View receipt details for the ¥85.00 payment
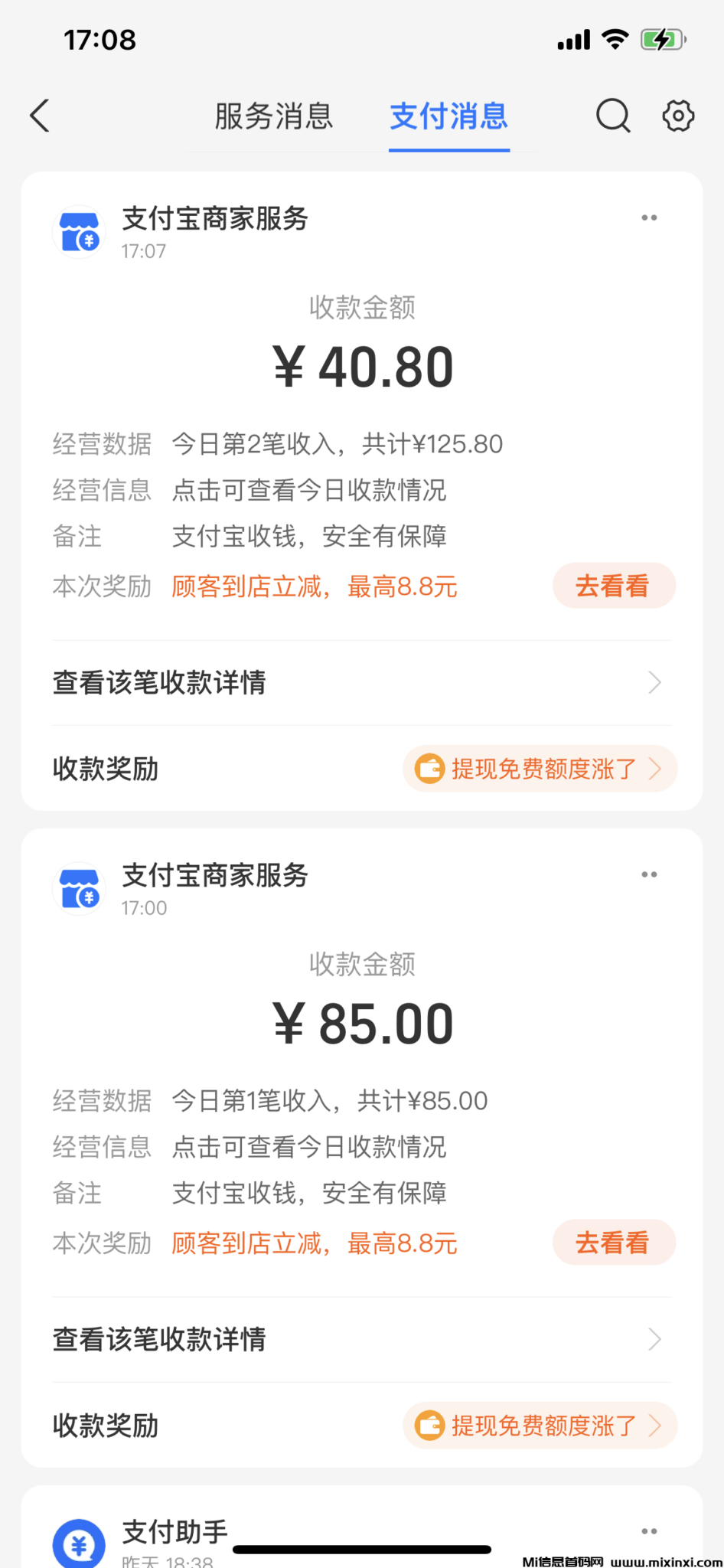This screenshot has width=724, height=1568. (x=361, y=1339)
